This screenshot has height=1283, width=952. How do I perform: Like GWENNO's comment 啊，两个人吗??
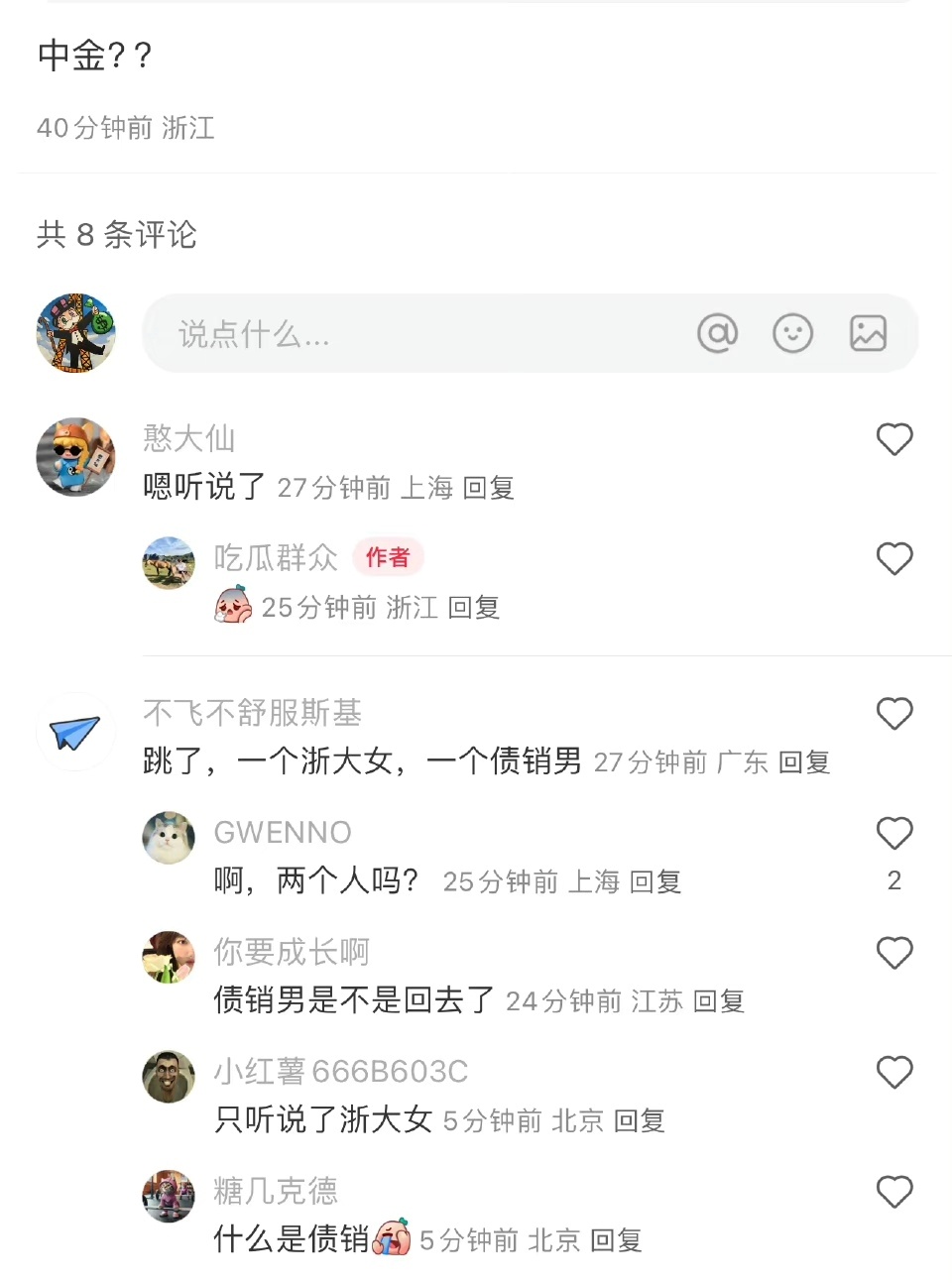pyautogui.click(x=893, y=834)
